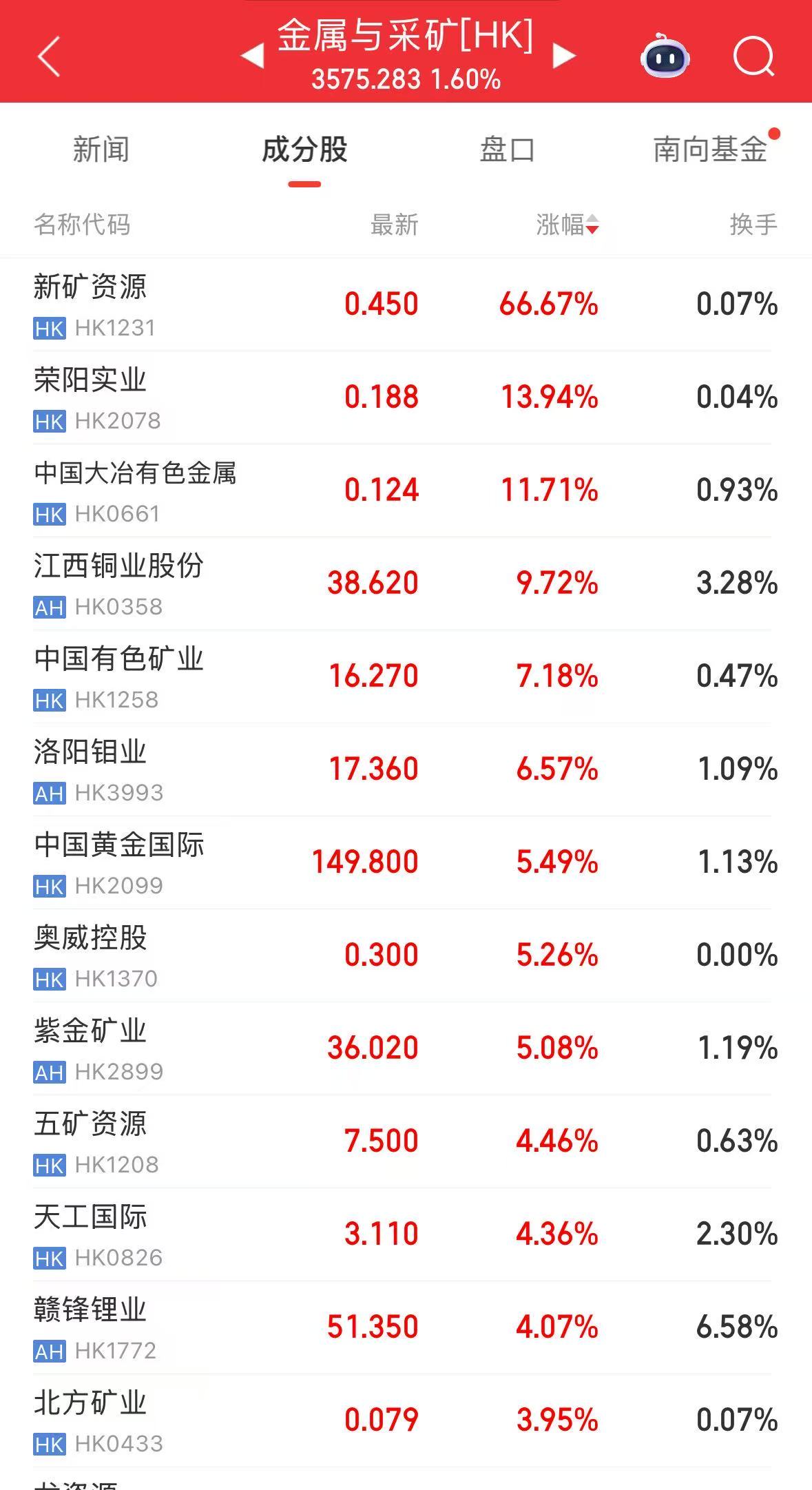Open the 南向基金 tab
Image resolution: width=812 pixels, height=1490 pixels.
point(710,149)
